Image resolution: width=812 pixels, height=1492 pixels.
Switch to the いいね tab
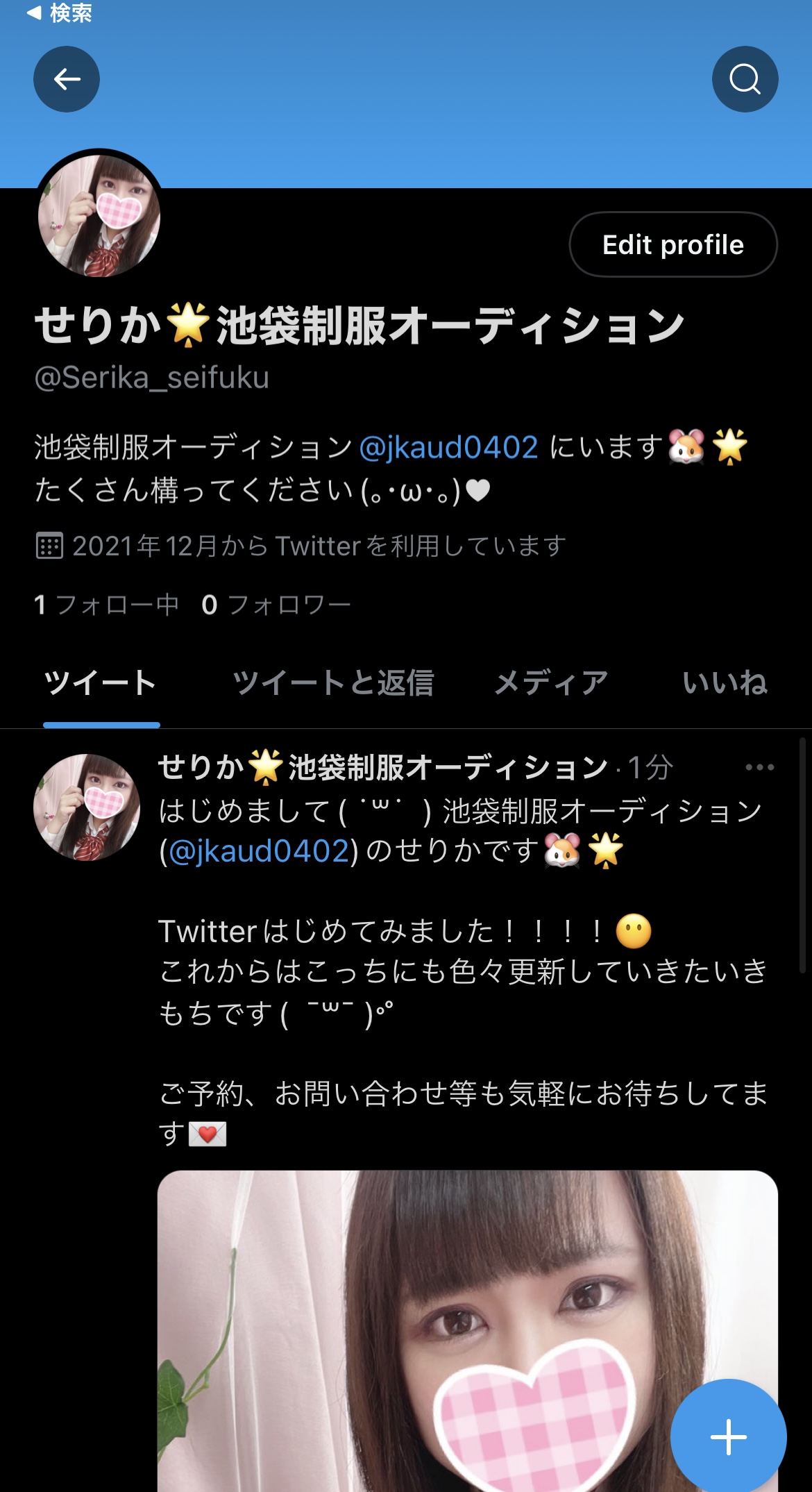(x=725, y=683)
